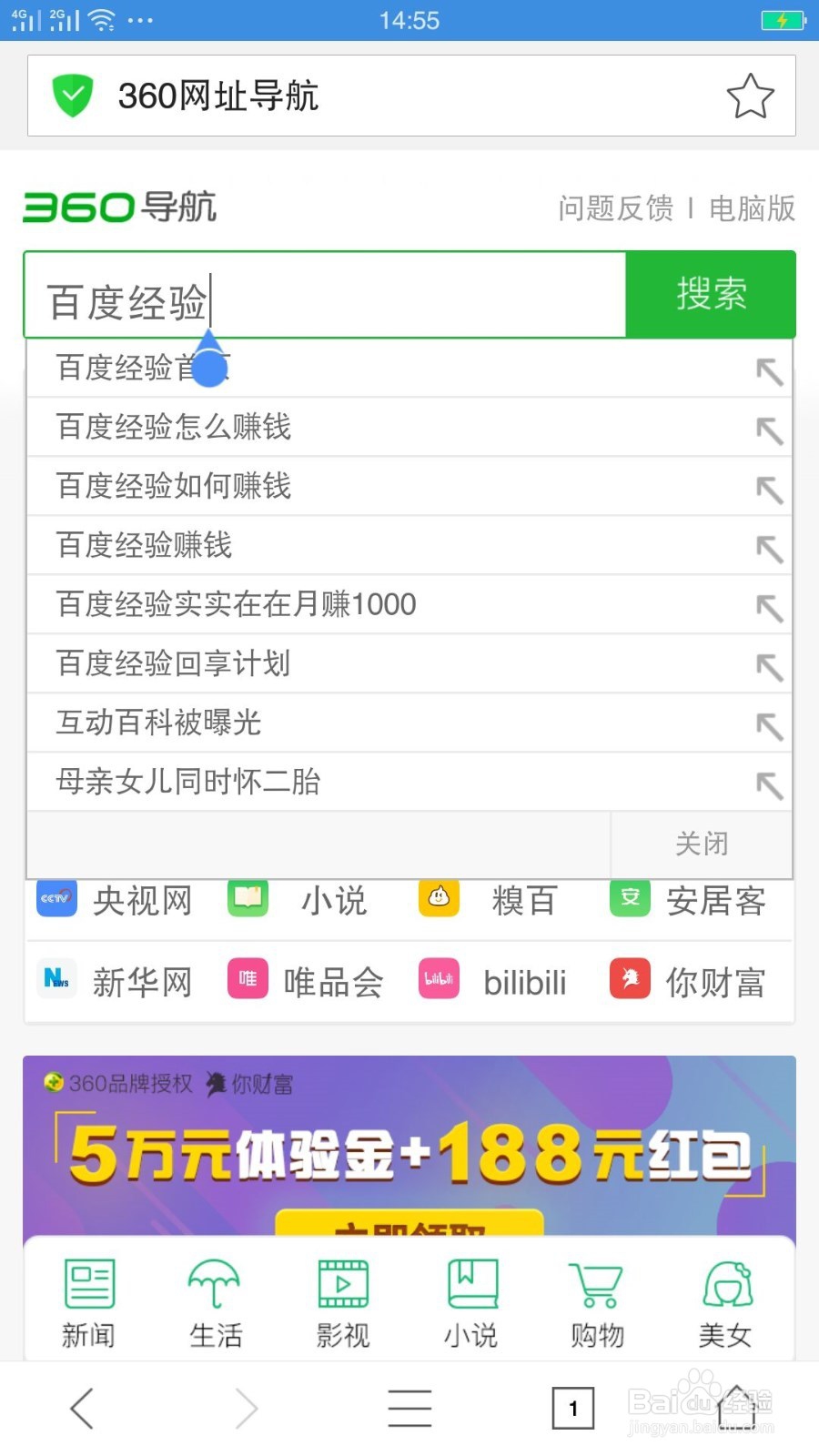819x1456 pixels.
Task: Tap the search input containing 百度经验
Action: pos(318,294)
